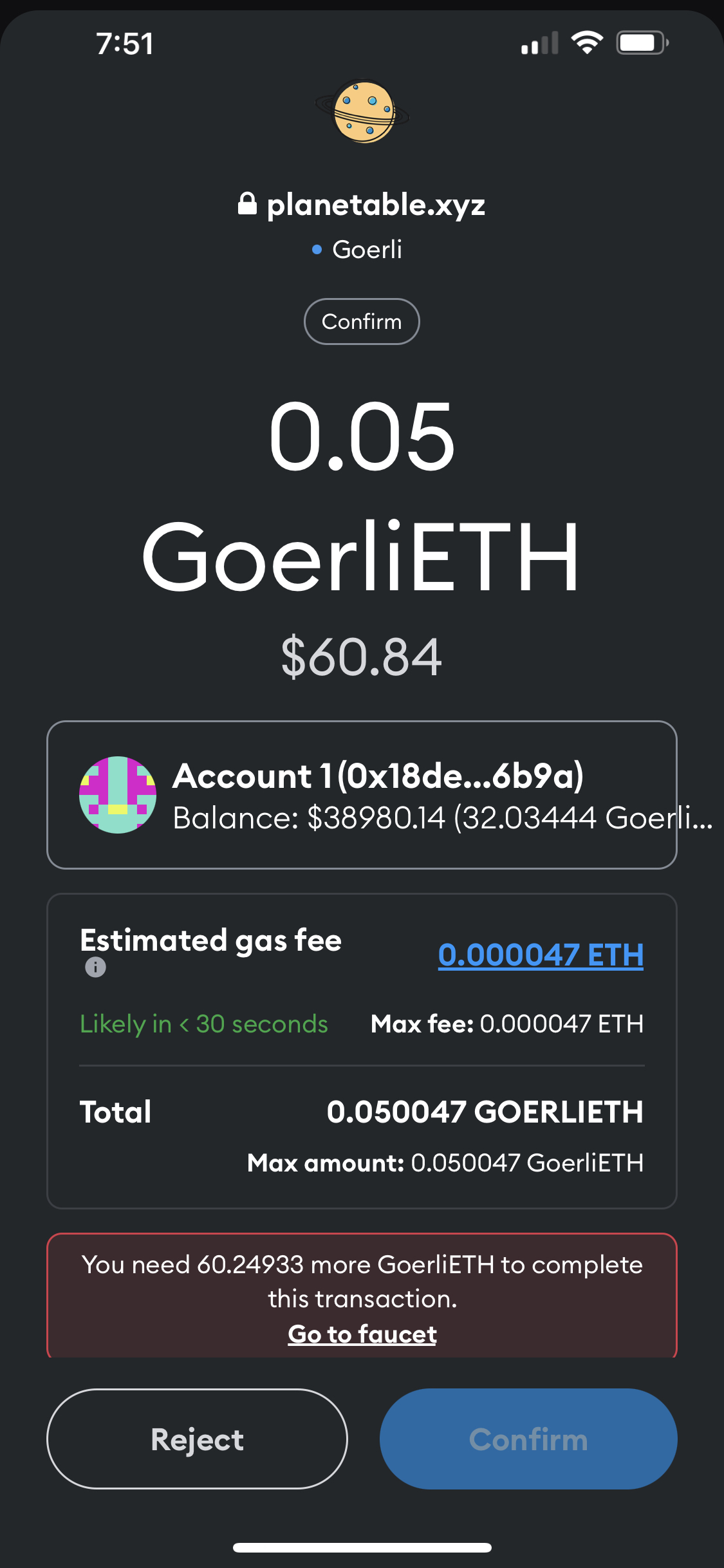Select the Goerli network indicator
Viewport: 724px width, 1568px height.
(362, 250)
